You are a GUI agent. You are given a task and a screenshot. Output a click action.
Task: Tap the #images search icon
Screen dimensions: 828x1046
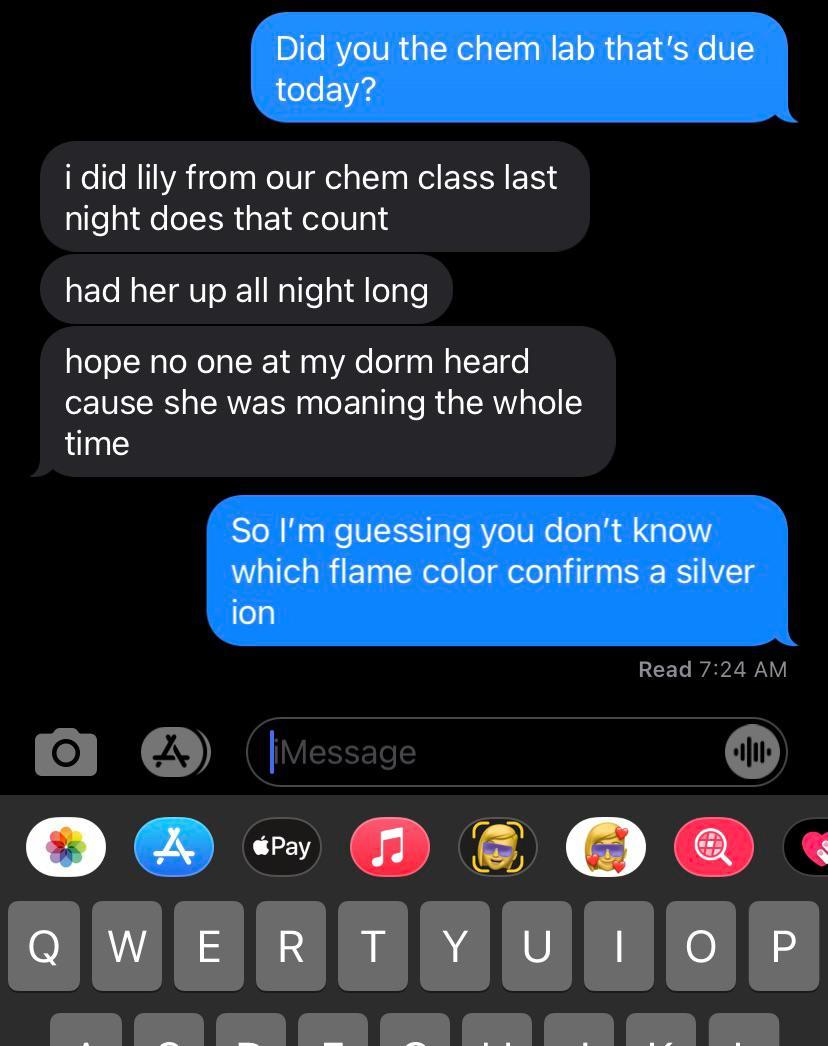pyautogui.click(x=713, y=847)
